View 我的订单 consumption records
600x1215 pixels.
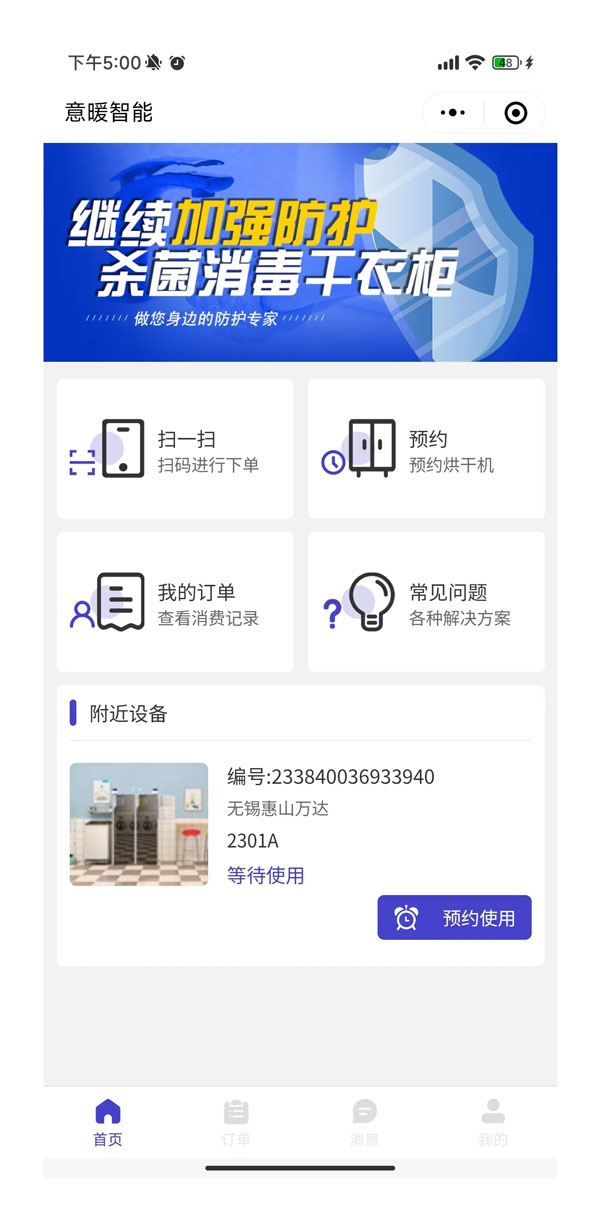tap(175, 602)
